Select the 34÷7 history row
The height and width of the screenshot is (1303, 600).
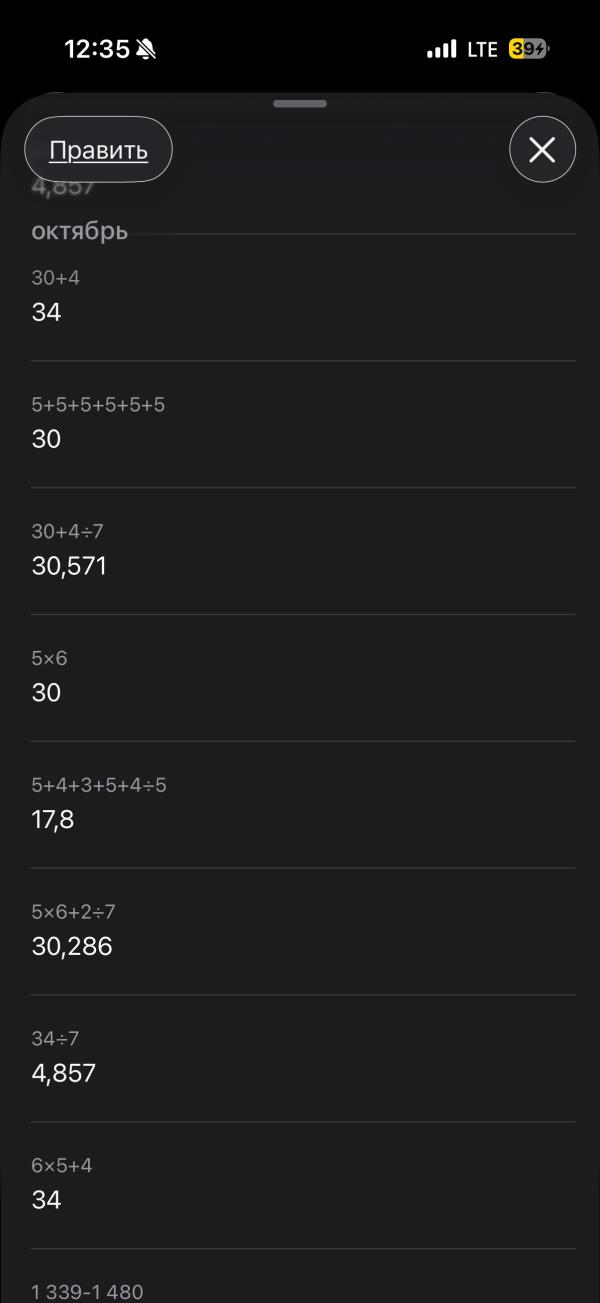point(300,1059)
